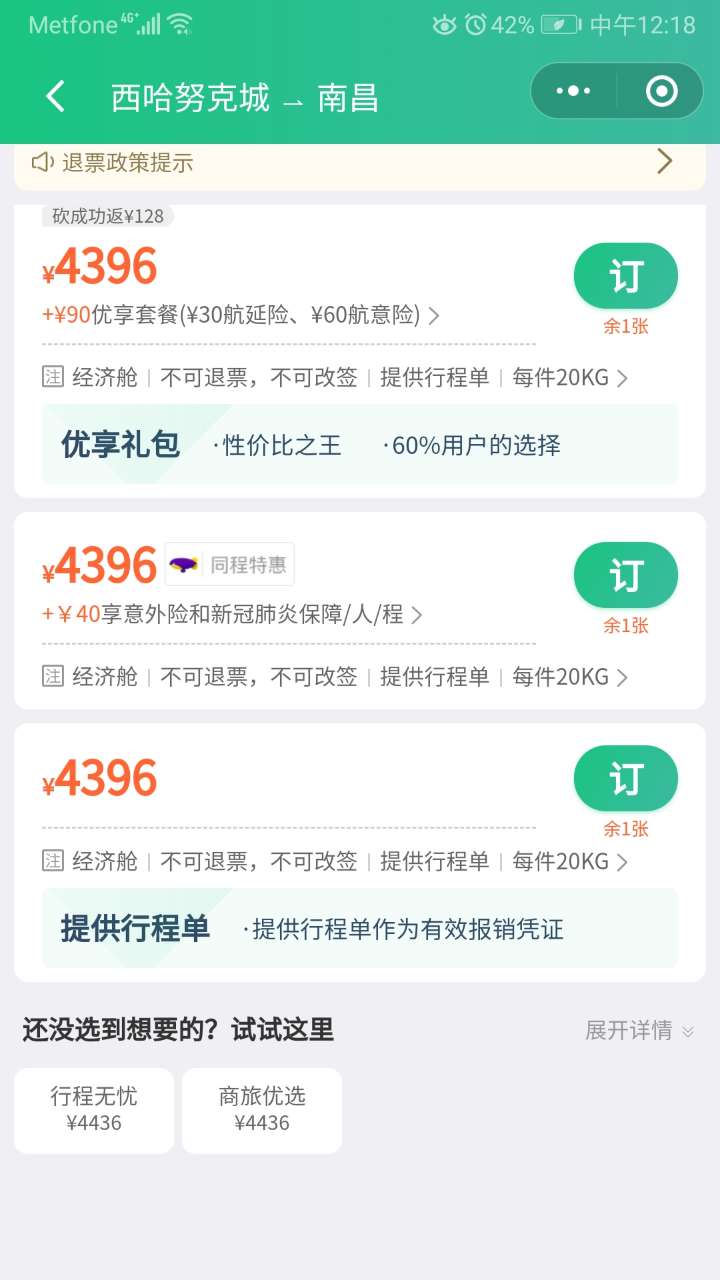720x1280 pixels.
Task: Close the mini program via the circle icon
Action: coord(661,92)
